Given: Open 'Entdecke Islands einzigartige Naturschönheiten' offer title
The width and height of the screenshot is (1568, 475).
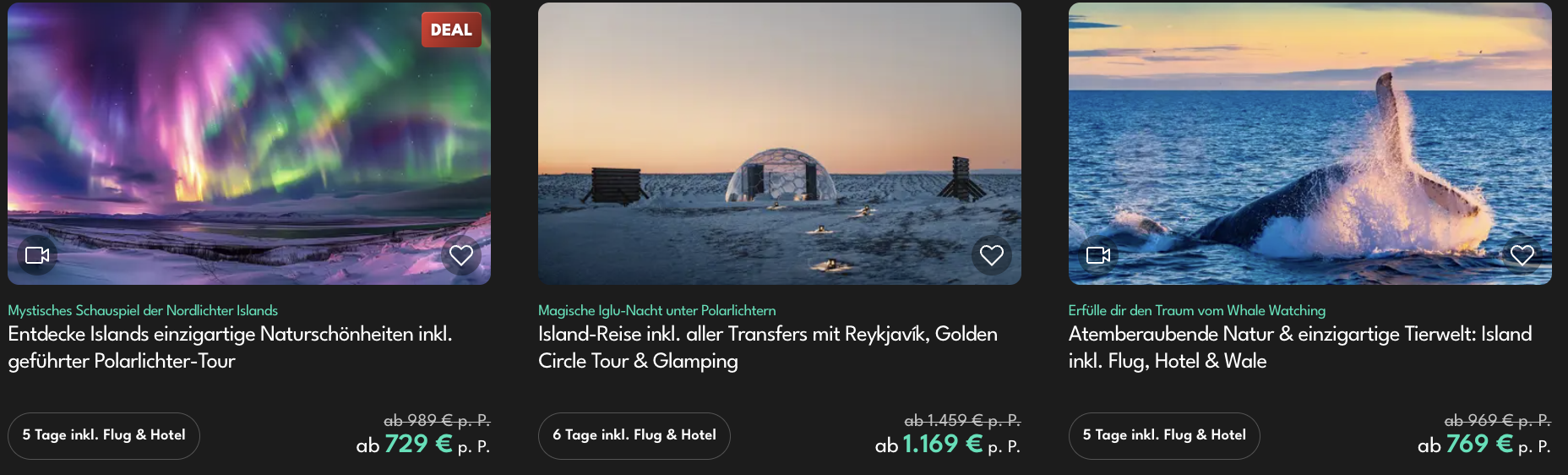Looking at the screenshot, I should (x=230, y=347).
